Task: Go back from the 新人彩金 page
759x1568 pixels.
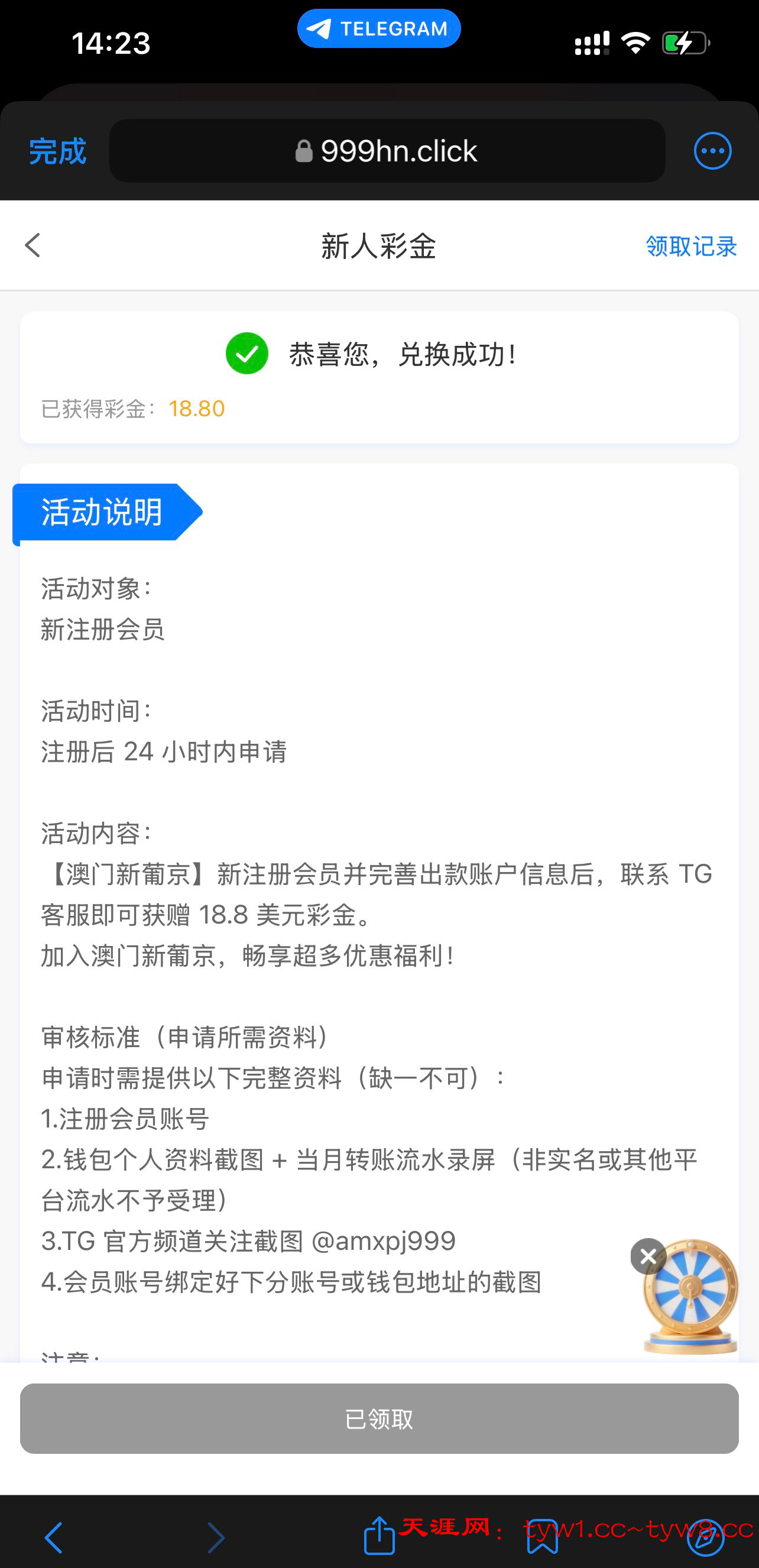Action: click(x=33, y=245)
